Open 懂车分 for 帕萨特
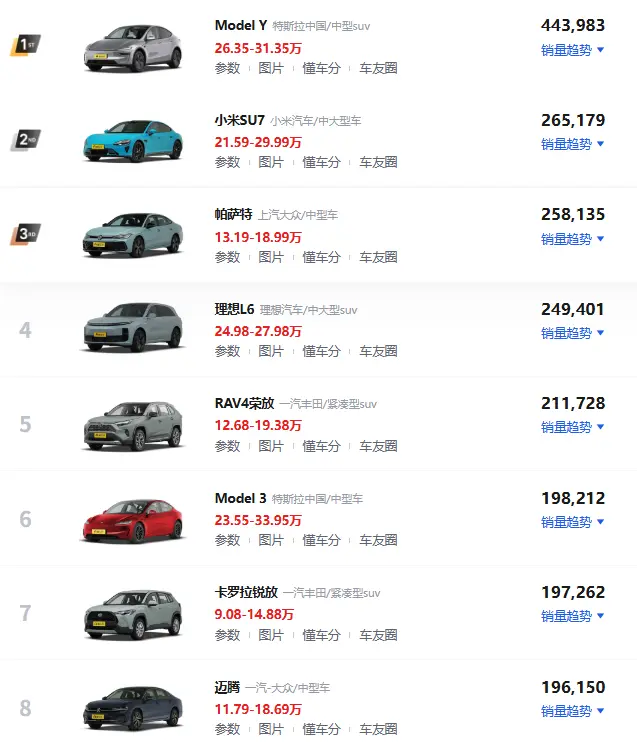This screenshot has width=637, height=750. pos(321,257)
